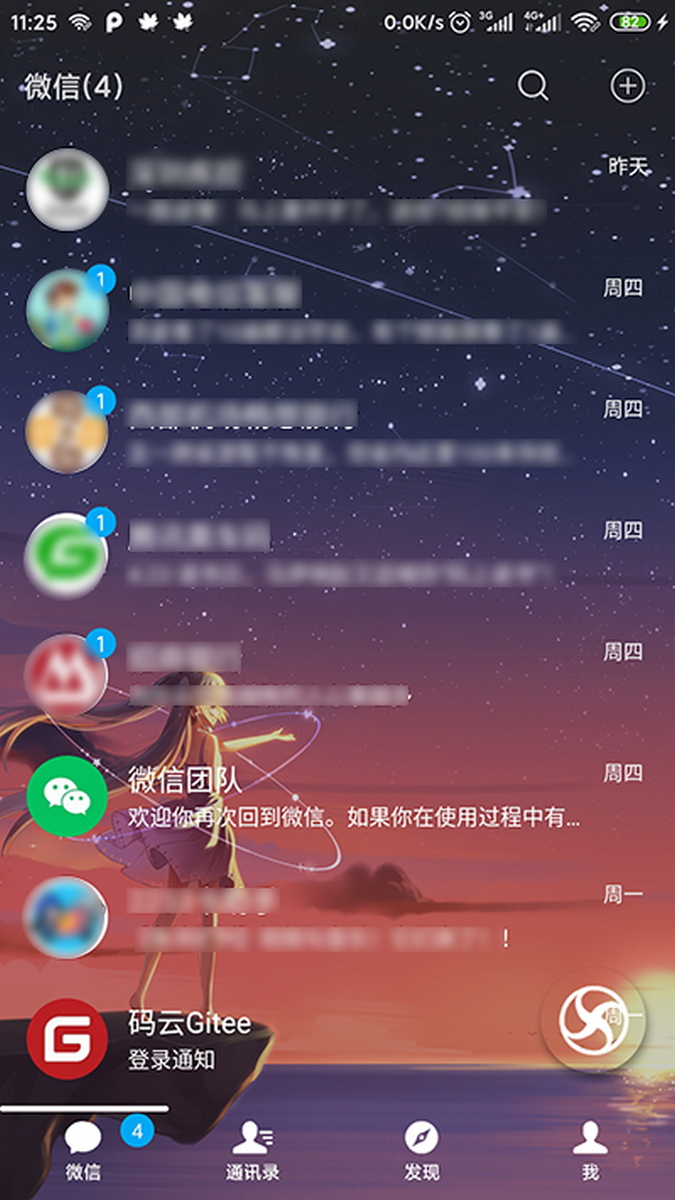
Task: Switch to the 我 tab
Action: (x=590, y=1150)
